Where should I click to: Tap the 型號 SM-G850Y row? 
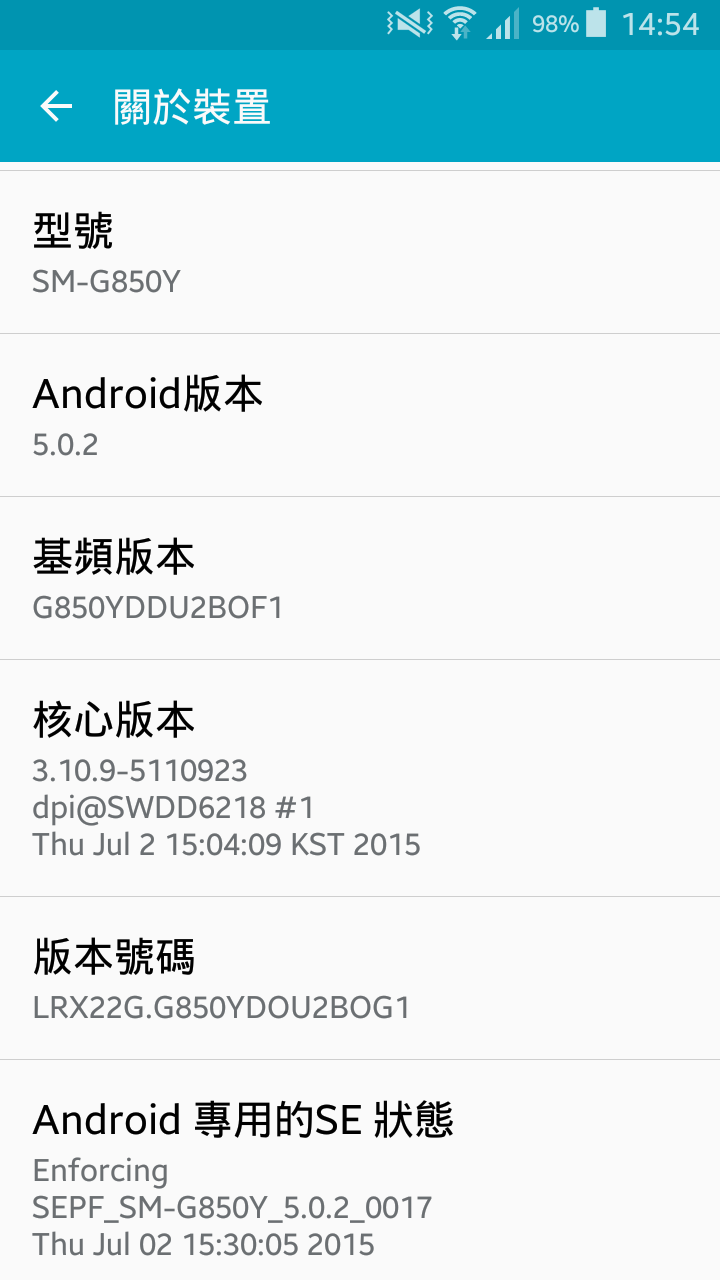pos(360,252)
